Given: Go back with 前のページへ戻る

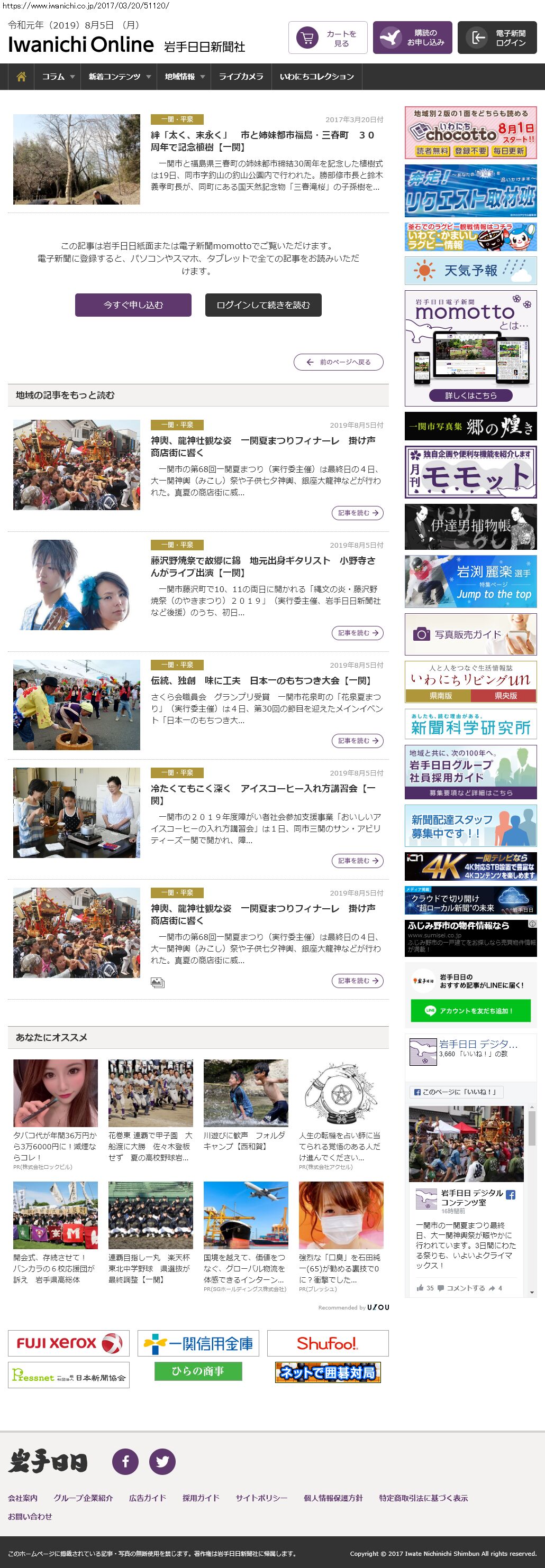Looking at the screenshot, I should click(x=339, y=362).
